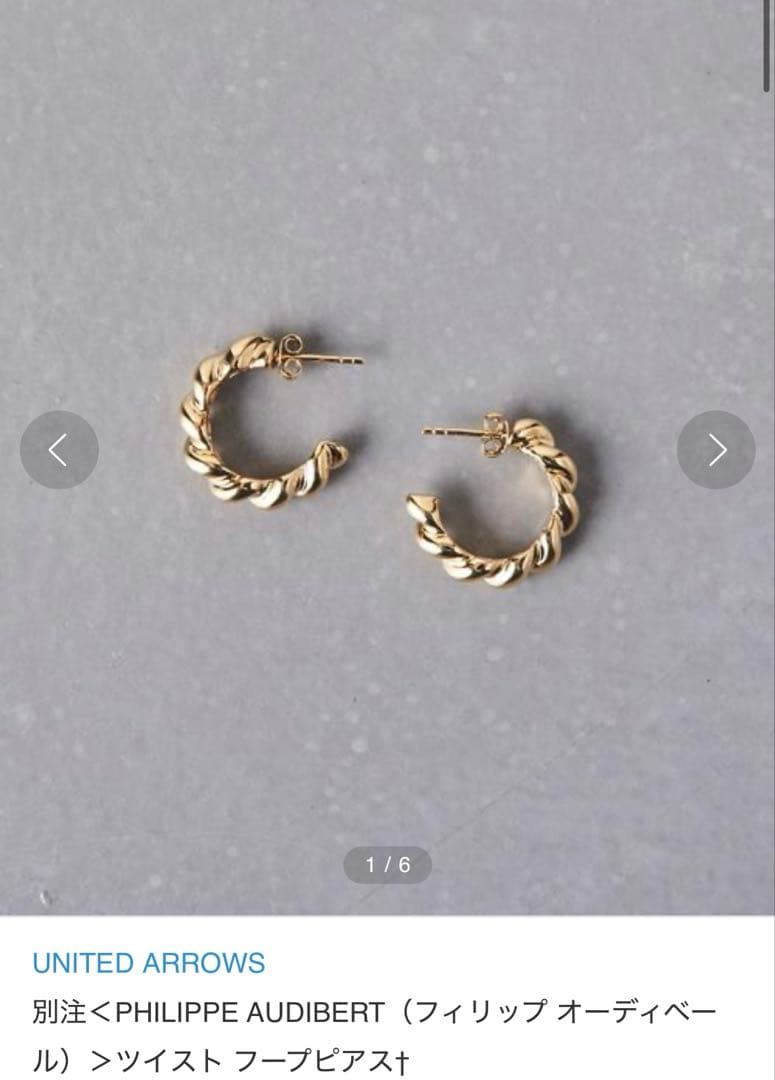Open the UNITED ARROWS brand link
The image size is (775, 1080).
click(x=148, y=963)
